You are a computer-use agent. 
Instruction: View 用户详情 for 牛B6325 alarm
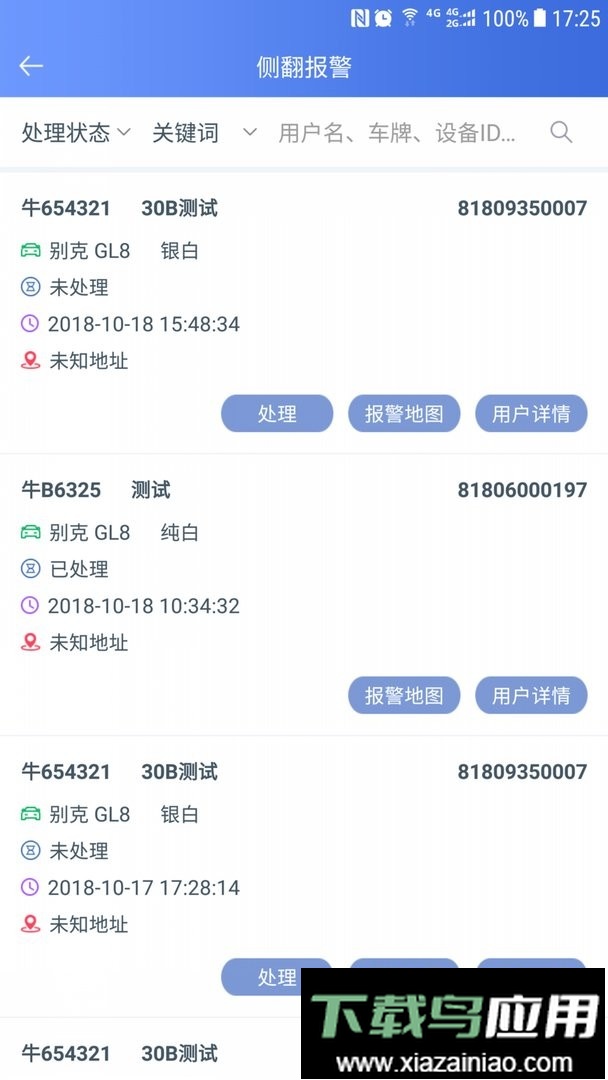531,695
